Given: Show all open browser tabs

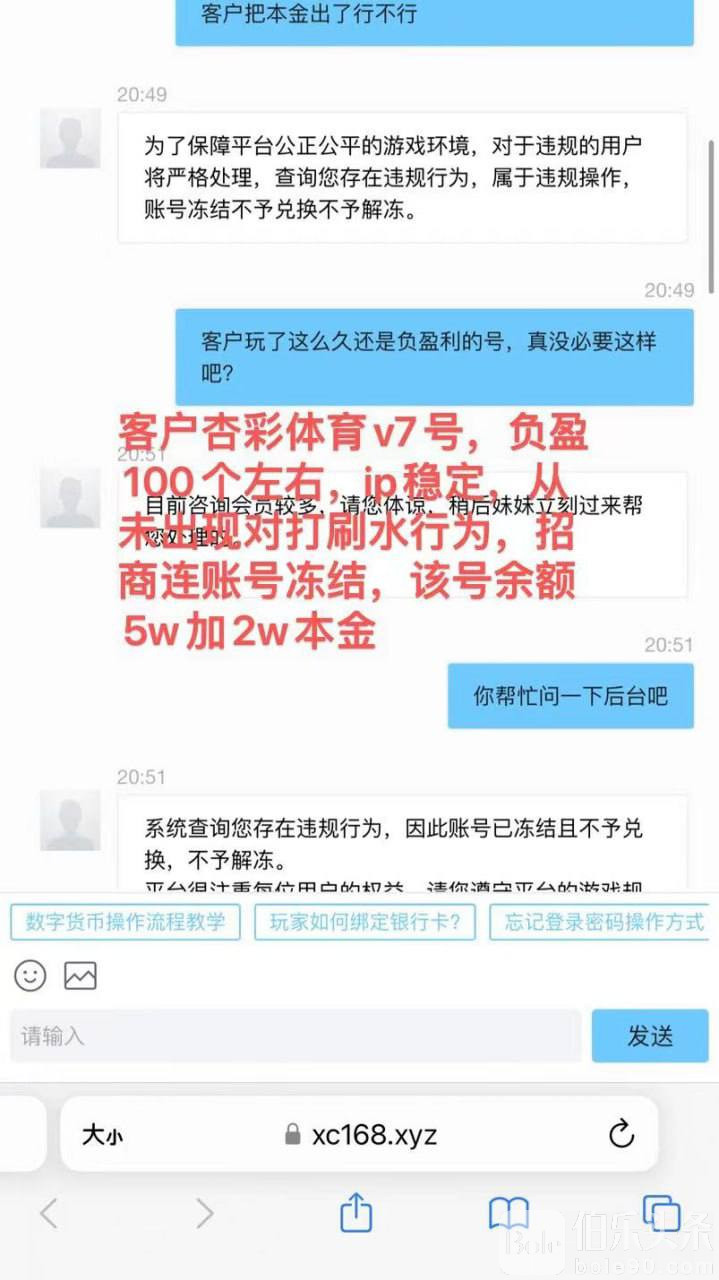Looking at the screenshot, I should pos(660,1213).
